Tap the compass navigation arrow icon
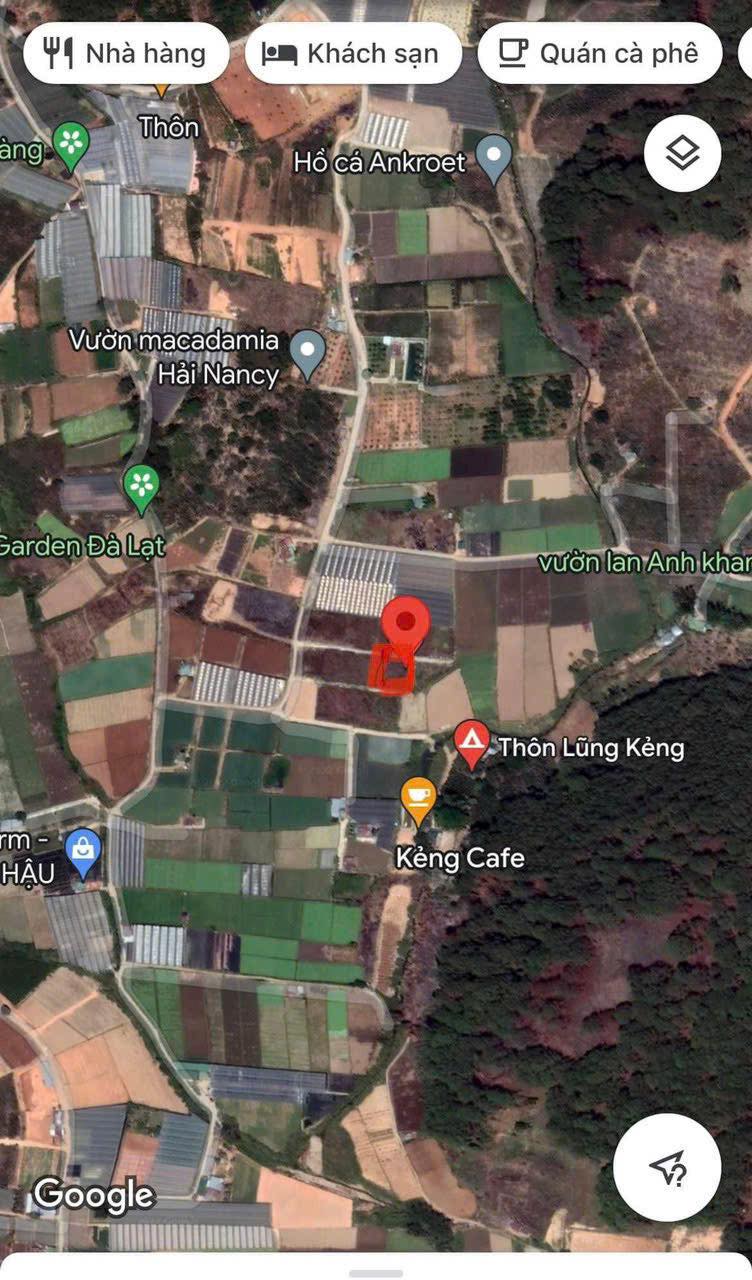Viewport: 752px width, 1280px height. click(x=667, y=1168)
